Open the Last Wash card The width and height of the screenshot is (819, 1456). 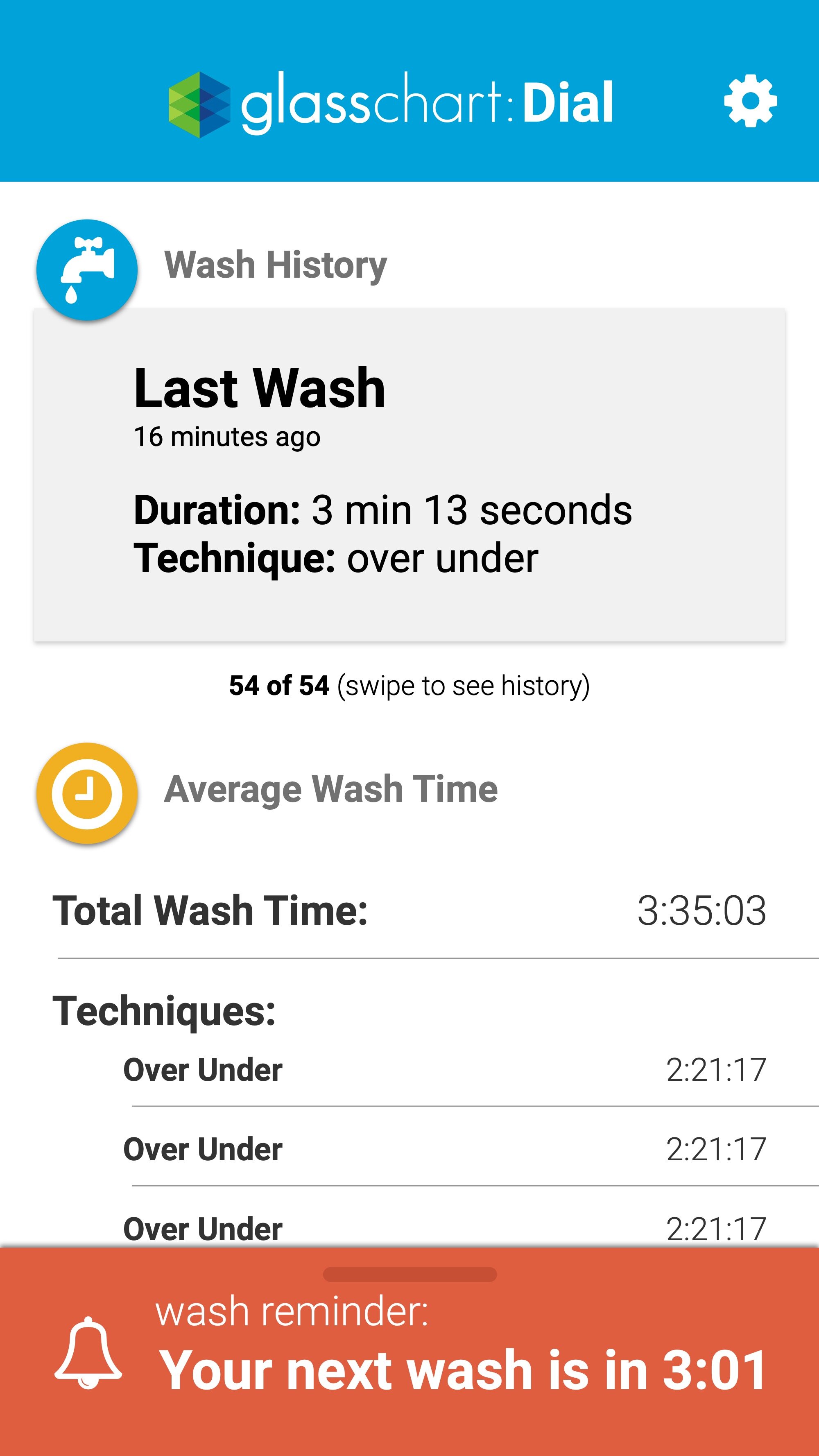pos(409,475)
